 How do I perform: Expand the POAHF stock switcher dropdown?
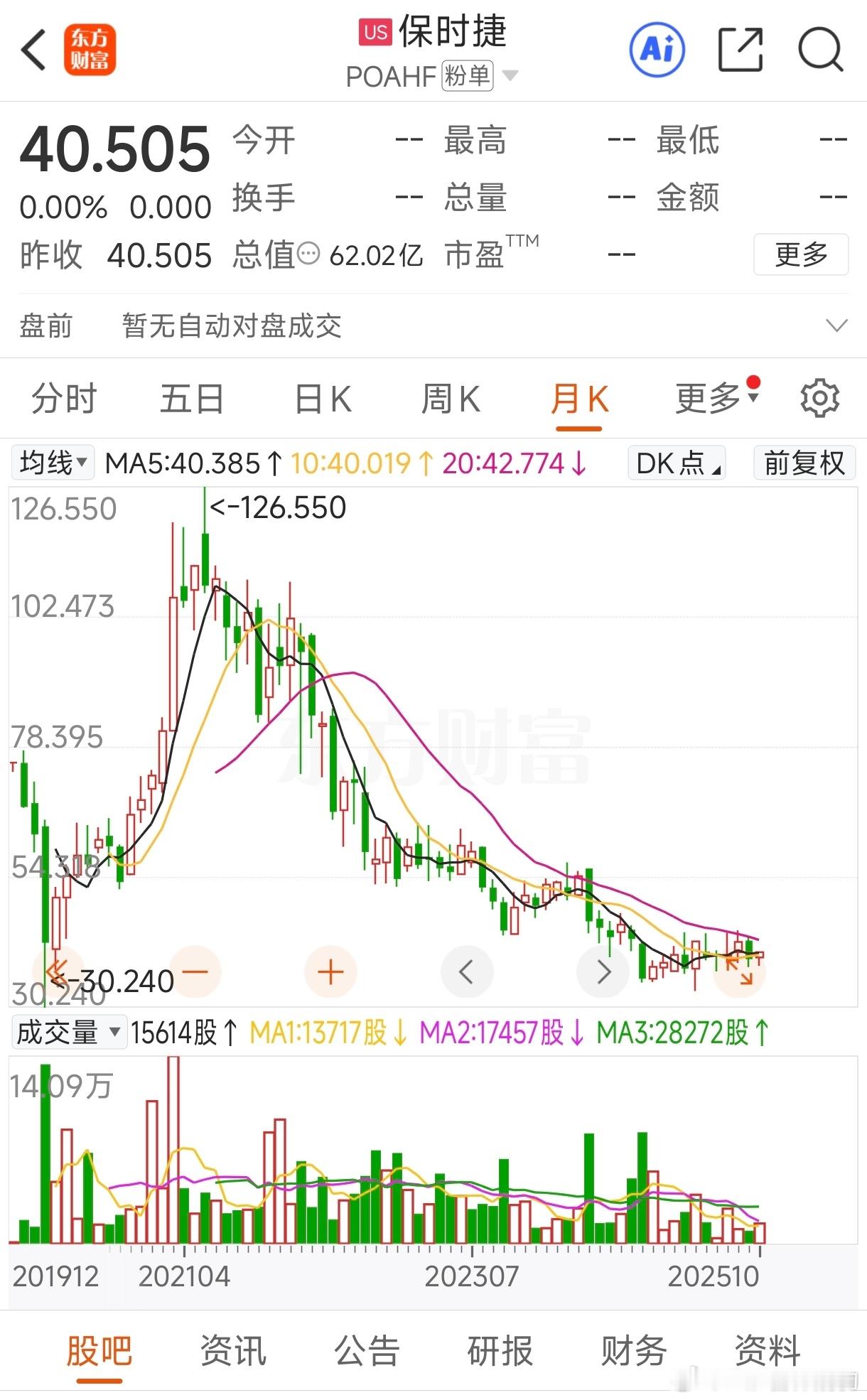[x=510, y=75]
